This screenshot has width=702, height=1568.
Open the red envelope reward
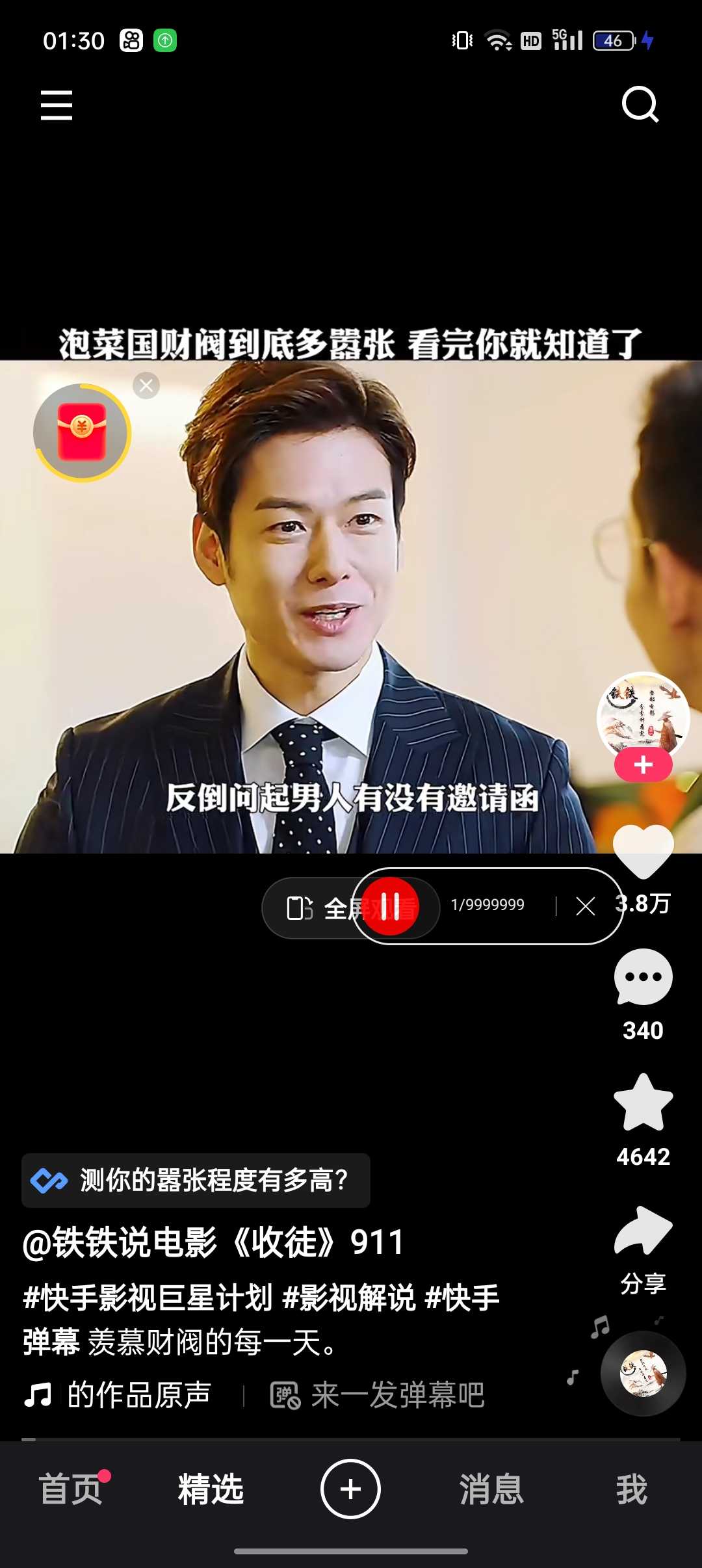(x=82, y=432)
